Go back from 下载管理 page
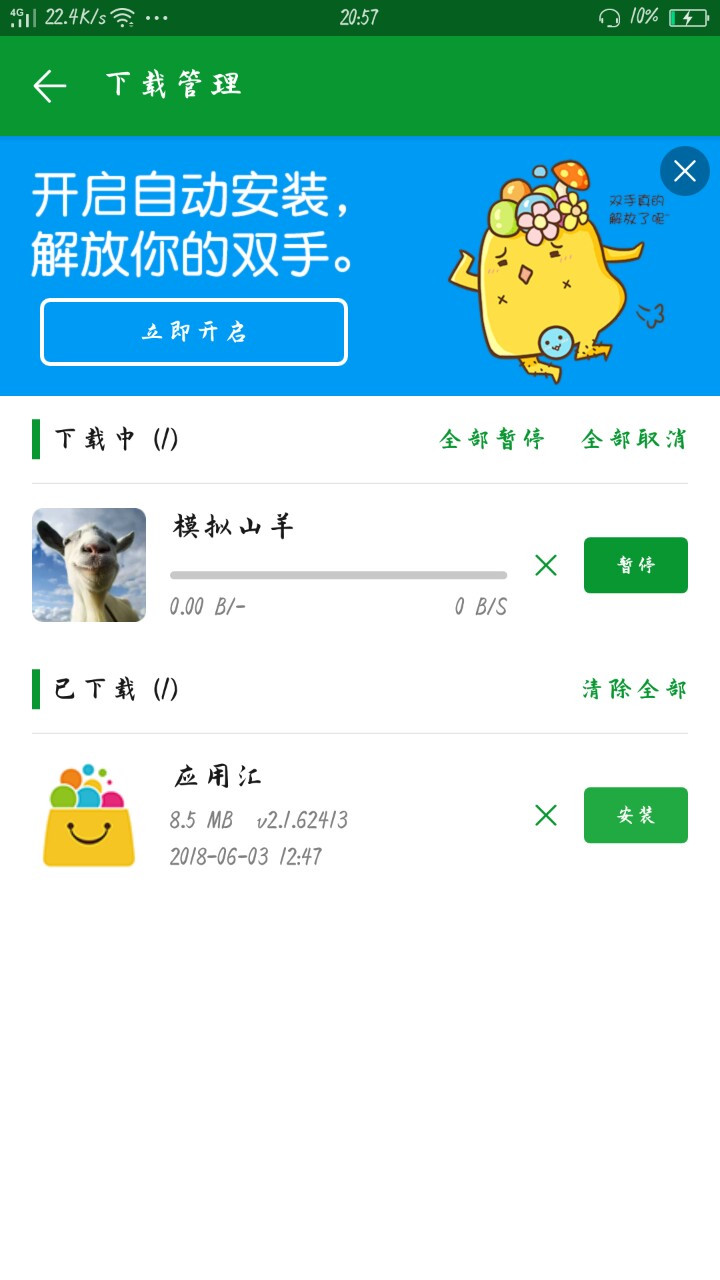This screenshot has height=1280, width=720. 49,86
